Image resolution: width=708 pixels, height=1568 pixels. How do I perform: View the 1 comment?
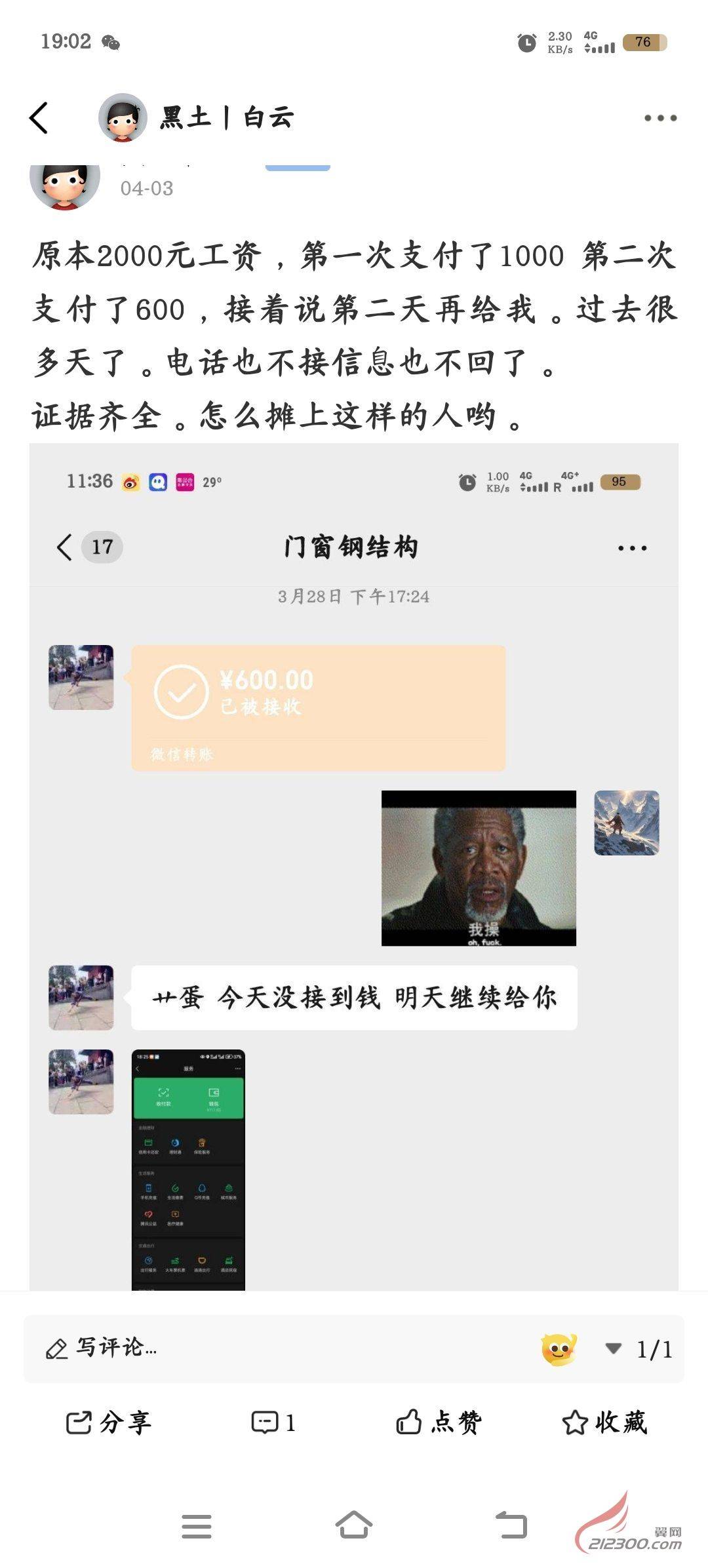pos(274,1422)
